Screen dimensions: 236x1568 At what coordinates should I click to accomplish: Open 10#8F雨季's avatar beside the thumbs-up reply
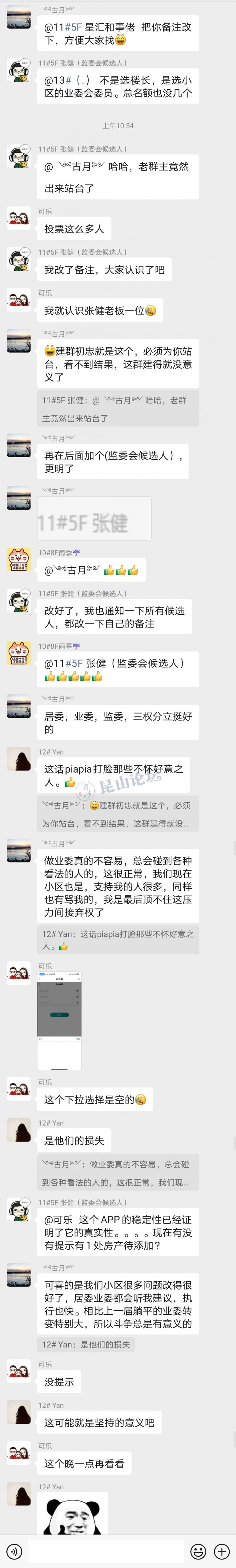(19, 560)
